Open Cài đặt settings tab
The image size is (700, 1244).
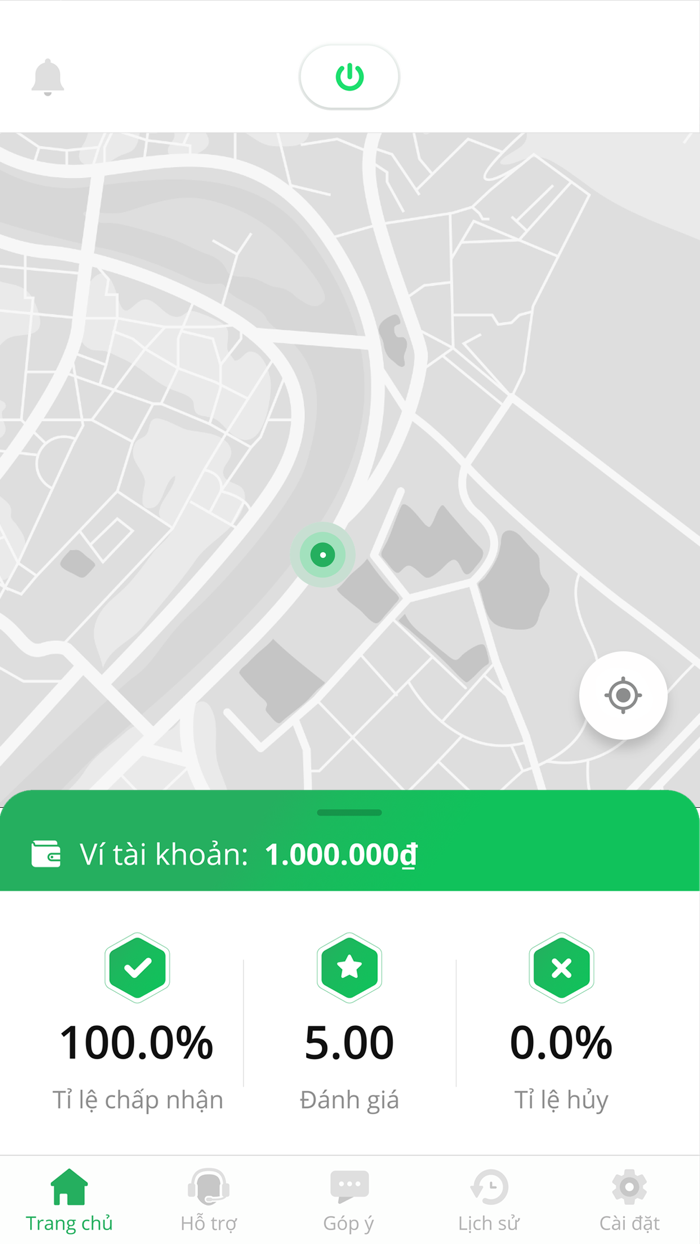click(x=629, y=1200)
